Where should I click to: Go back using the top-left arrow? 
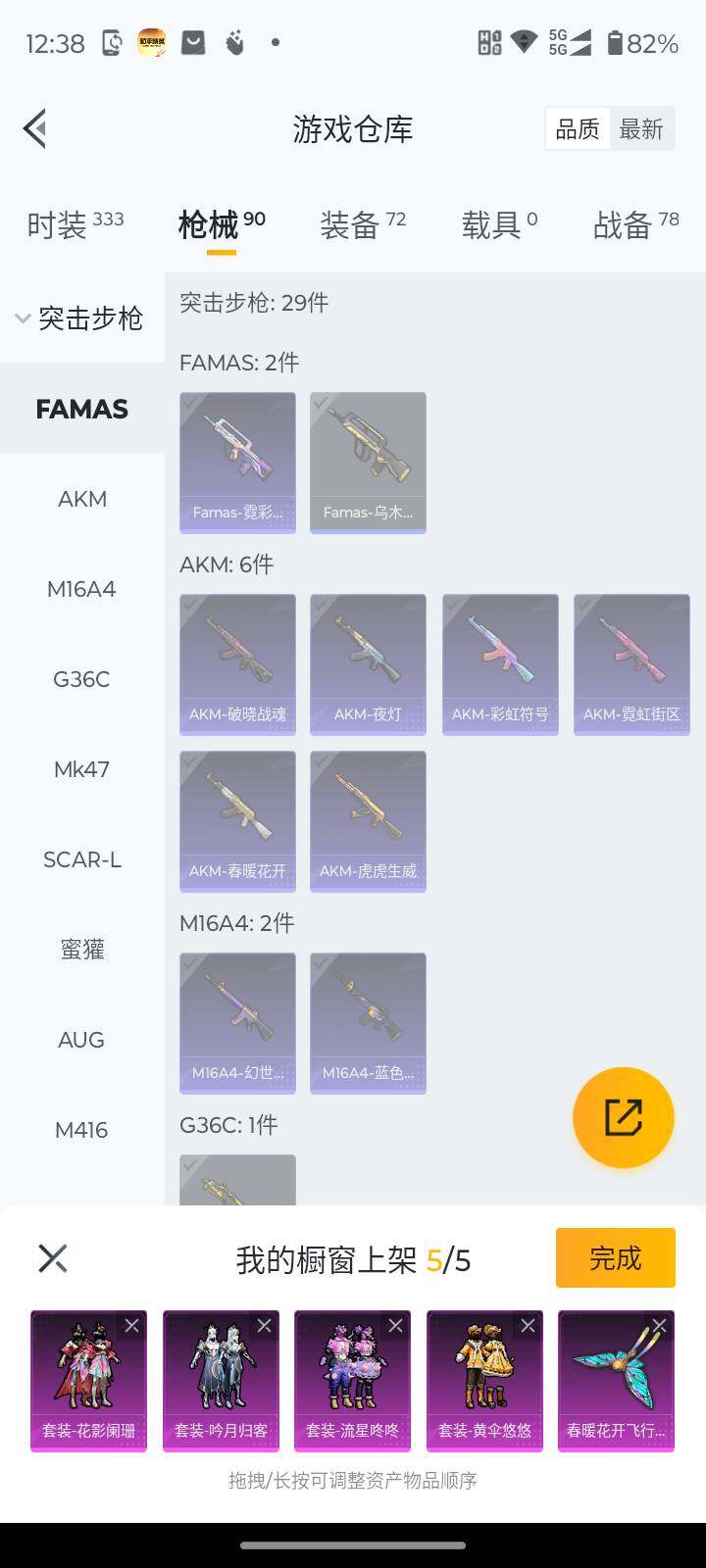pyautogui.click(x=35, y=128)
